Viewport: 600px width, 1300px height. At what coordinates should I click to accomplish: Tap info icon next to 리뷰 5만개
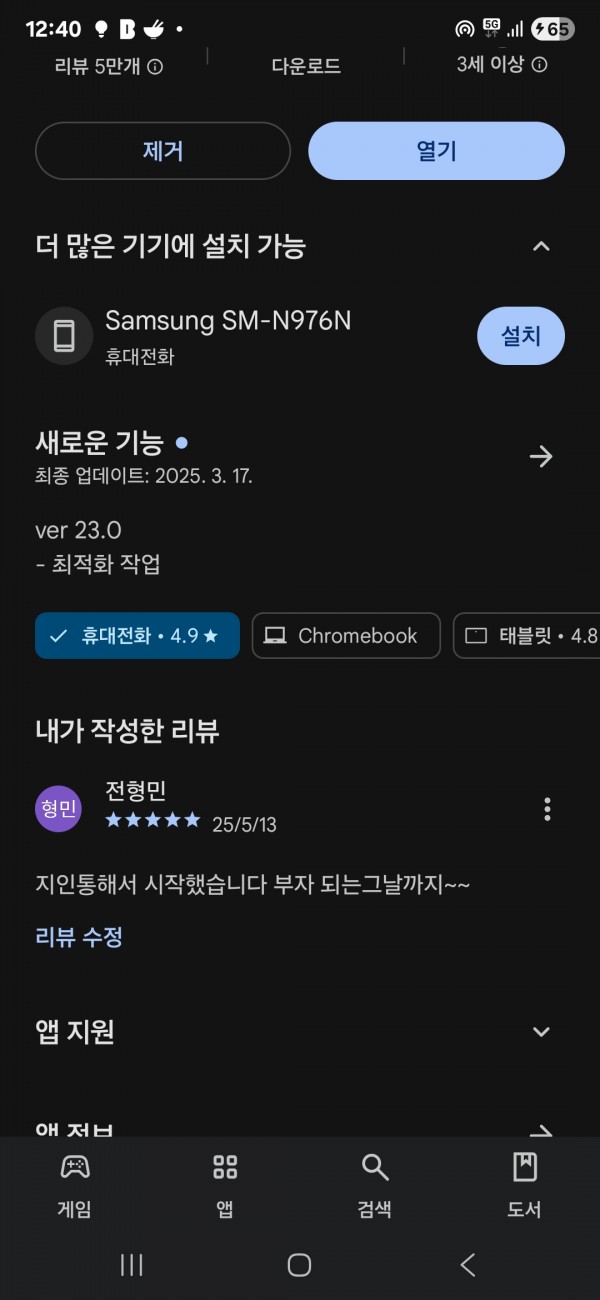pyautogui.click(x=155, y=66)
